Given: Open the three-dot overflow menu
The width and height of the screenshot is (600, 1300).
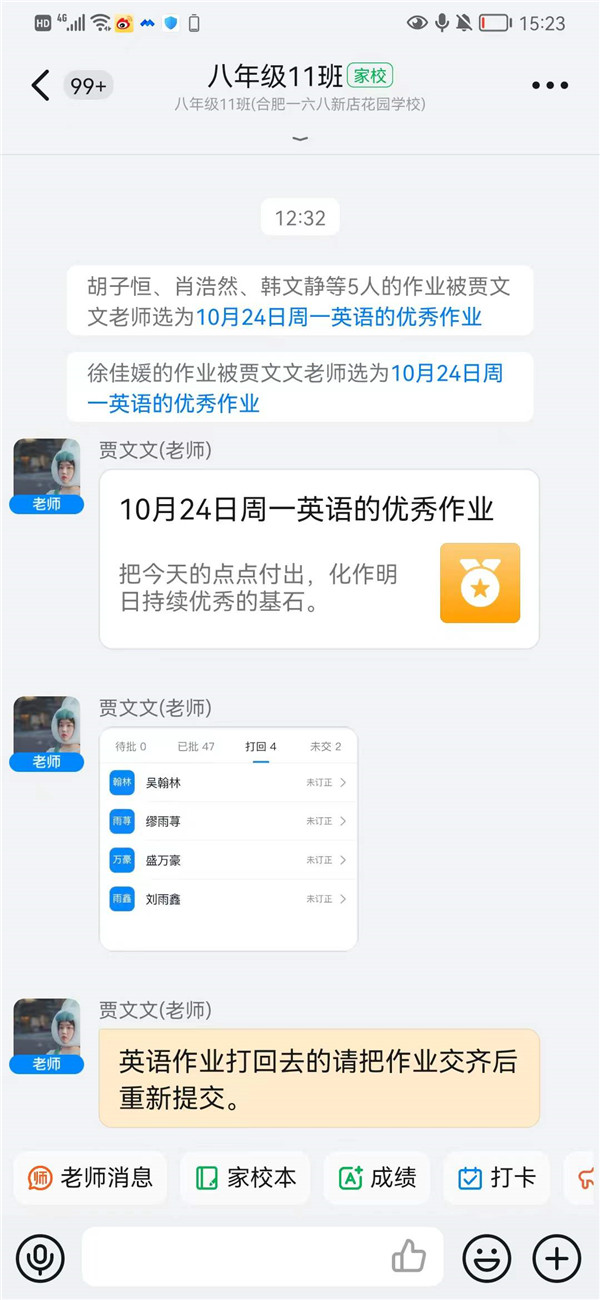Looking at the screenshot, I should coord(550,86).
